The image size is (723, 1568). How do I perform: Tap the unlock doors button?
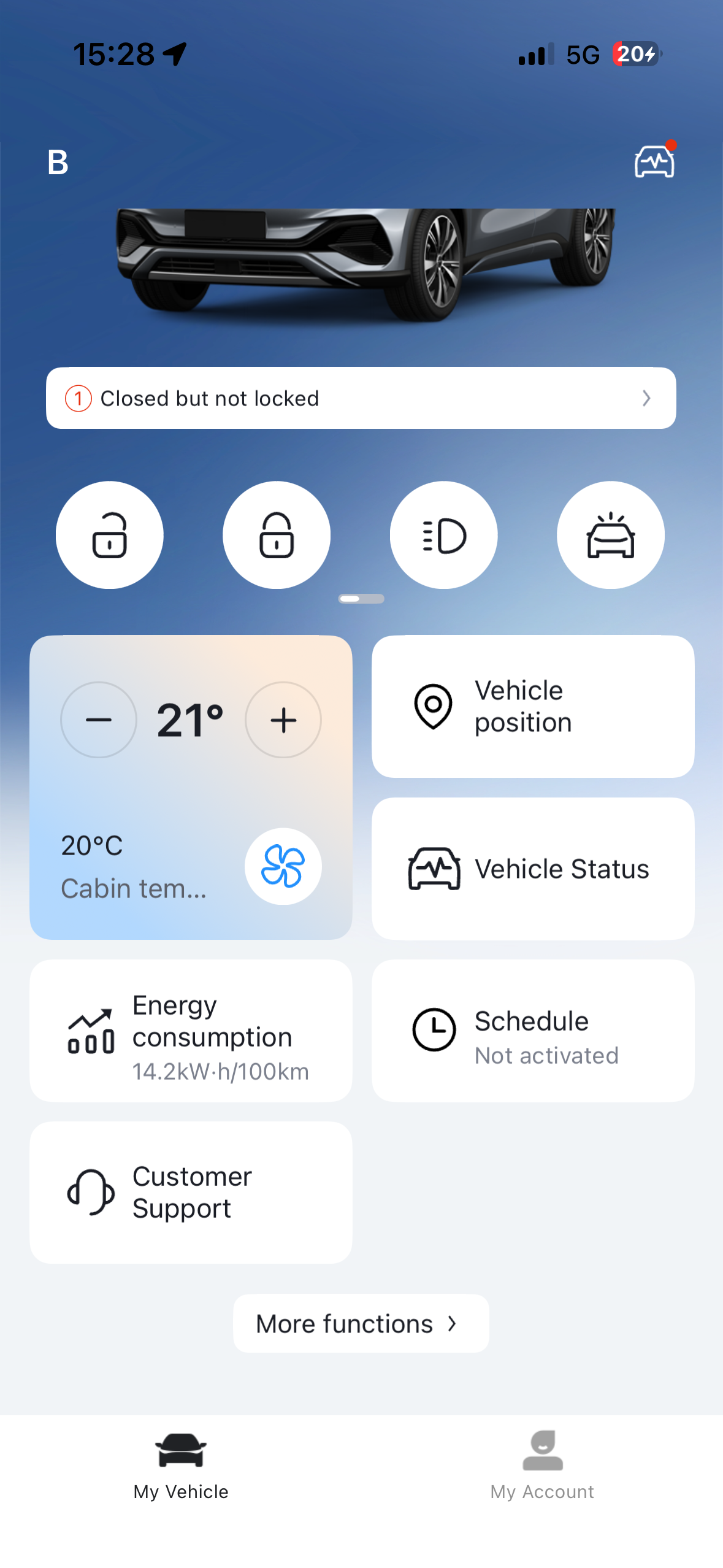tap(110, 535)
